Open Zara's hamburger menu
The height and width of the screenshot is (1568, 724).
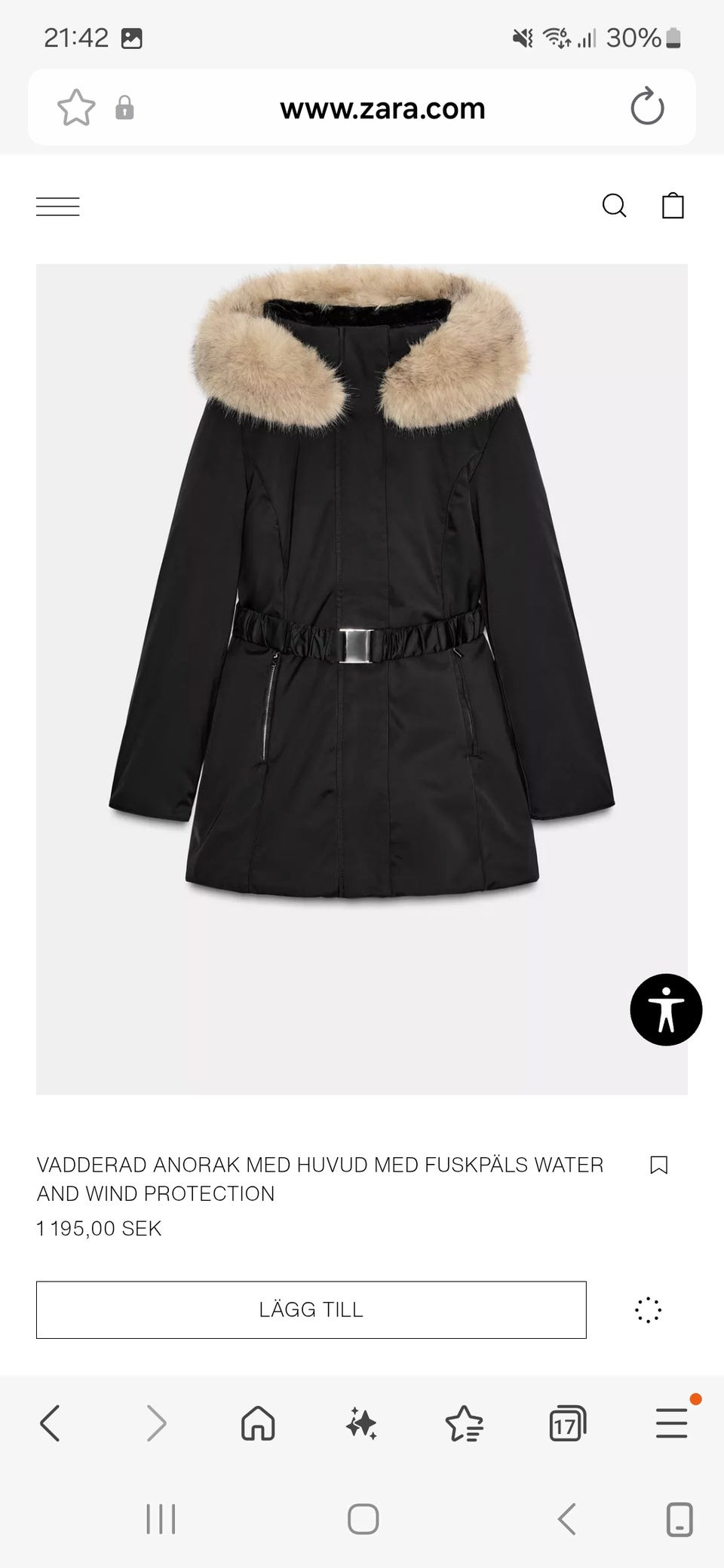[58, 207]
